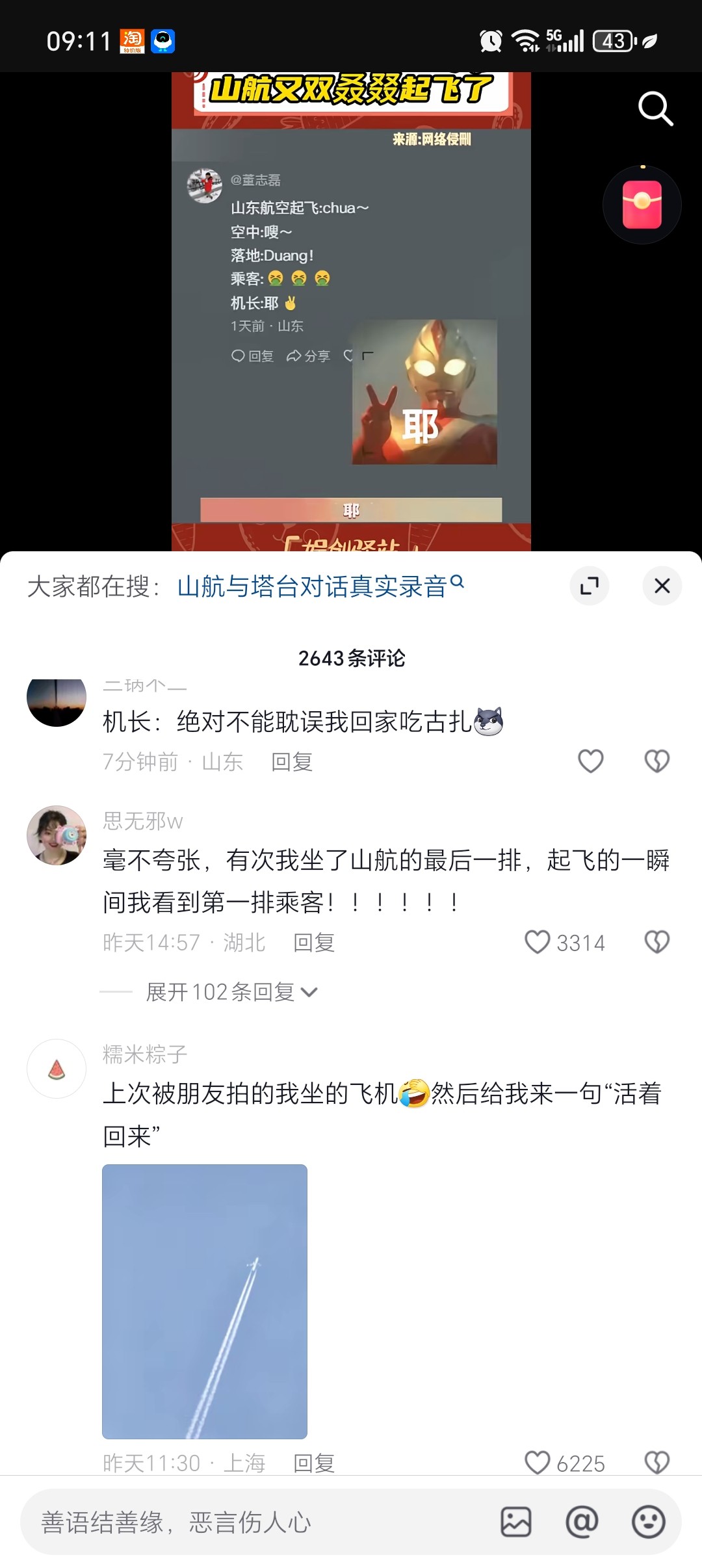702x1568 pixels.
Task: Reply to 思无邪w's comment
Action: point(314,942)
